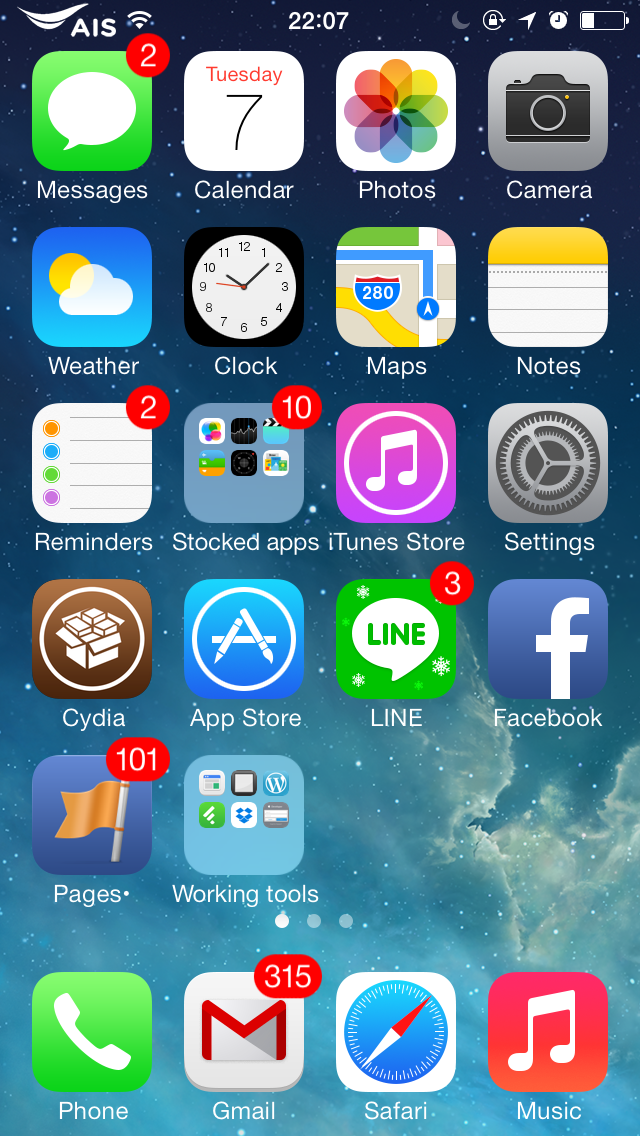Open Gmail in the dock

coord(244,1032)
